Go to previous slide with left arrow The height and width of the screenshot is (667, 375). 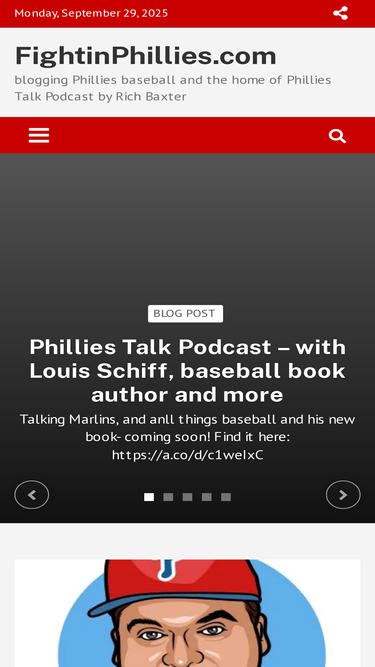(x=32, y=495)
